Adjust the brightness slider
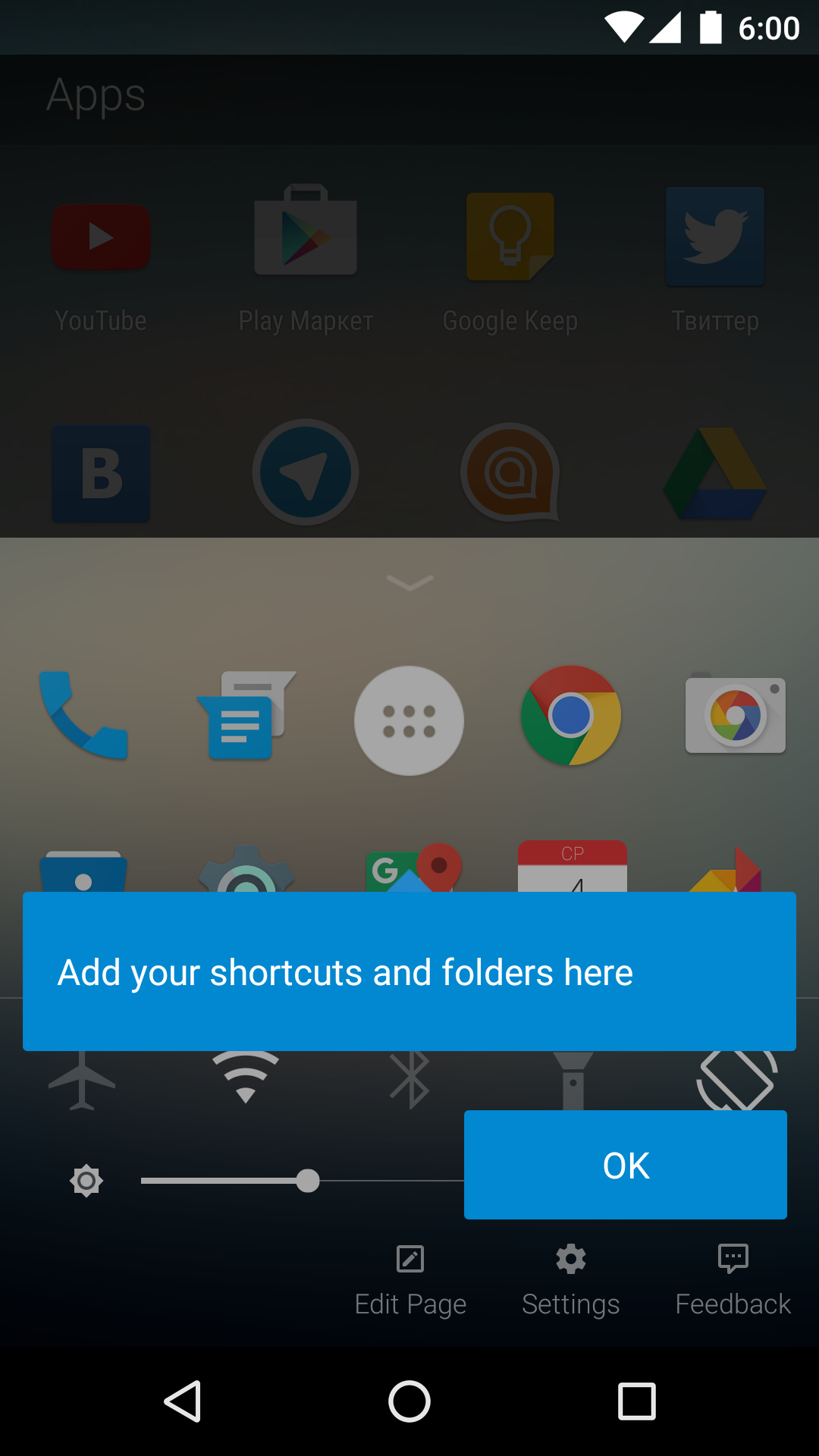The image size is (819, 1456). [303, 1181]
